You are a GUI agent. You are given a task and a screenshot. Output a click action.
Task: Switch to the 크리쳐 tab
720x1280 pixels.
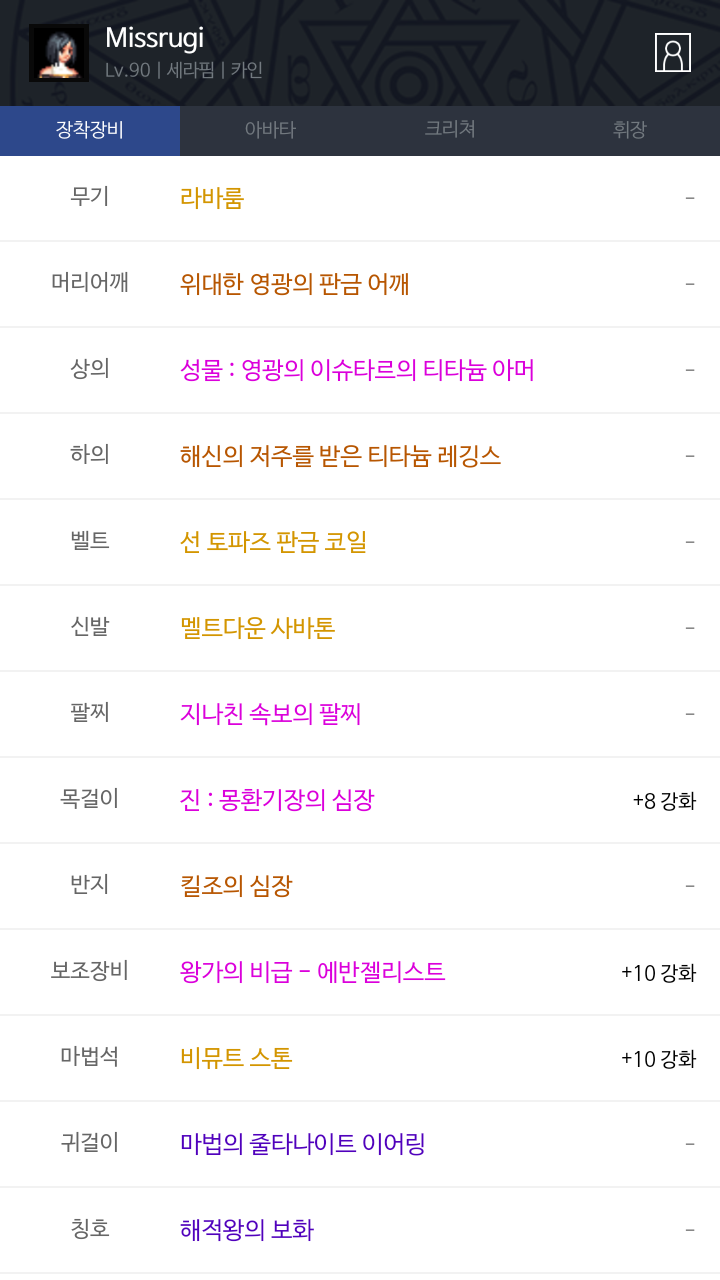[x=450, y=130]
